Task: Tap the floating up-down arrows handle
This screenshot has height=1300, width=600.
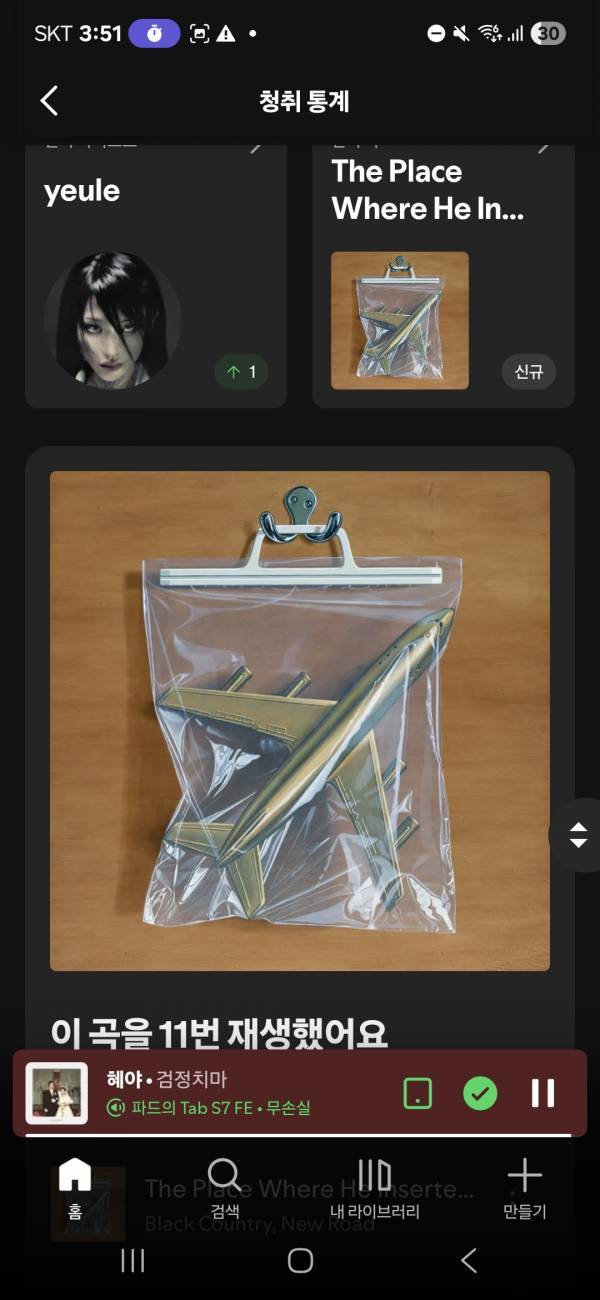Action: pos(578,835)
